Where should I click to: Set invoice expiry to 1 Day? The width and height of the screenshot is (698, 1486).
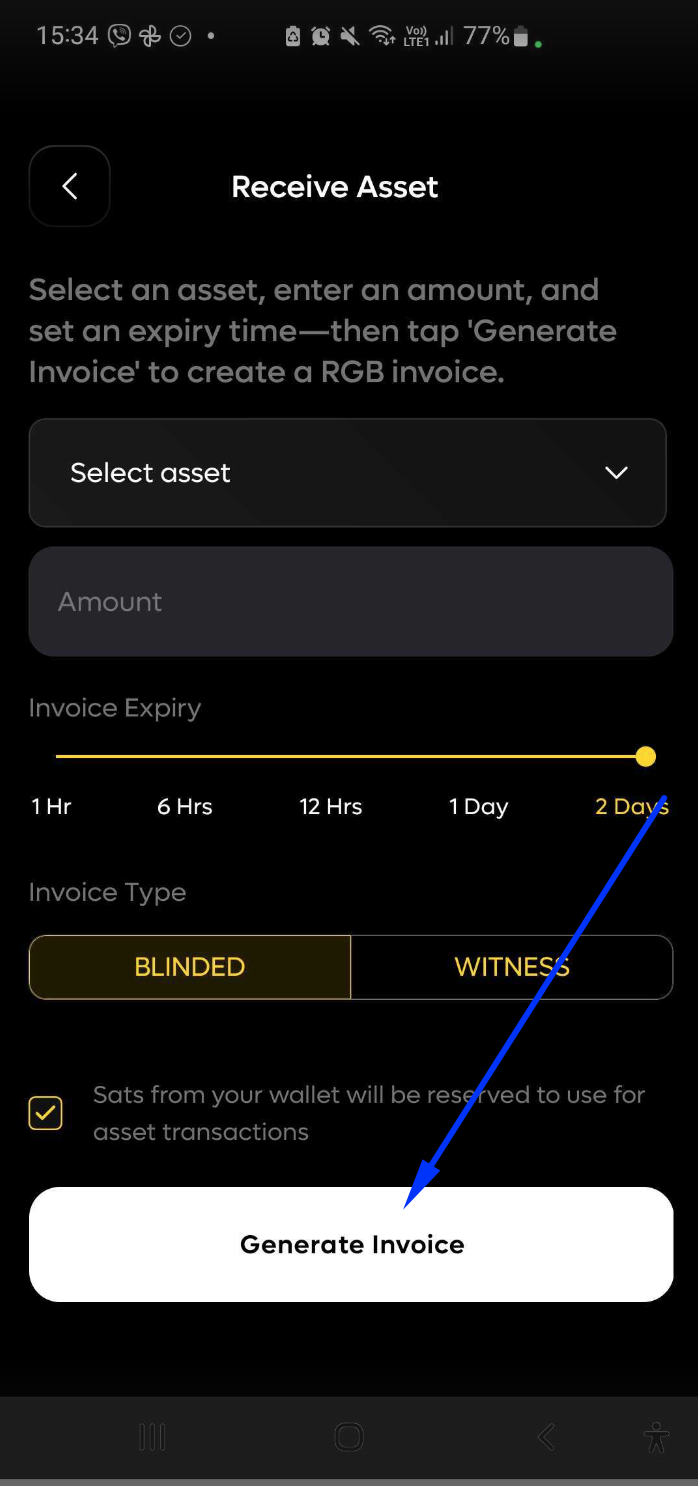pyautogui.click(x=478, y=806)
